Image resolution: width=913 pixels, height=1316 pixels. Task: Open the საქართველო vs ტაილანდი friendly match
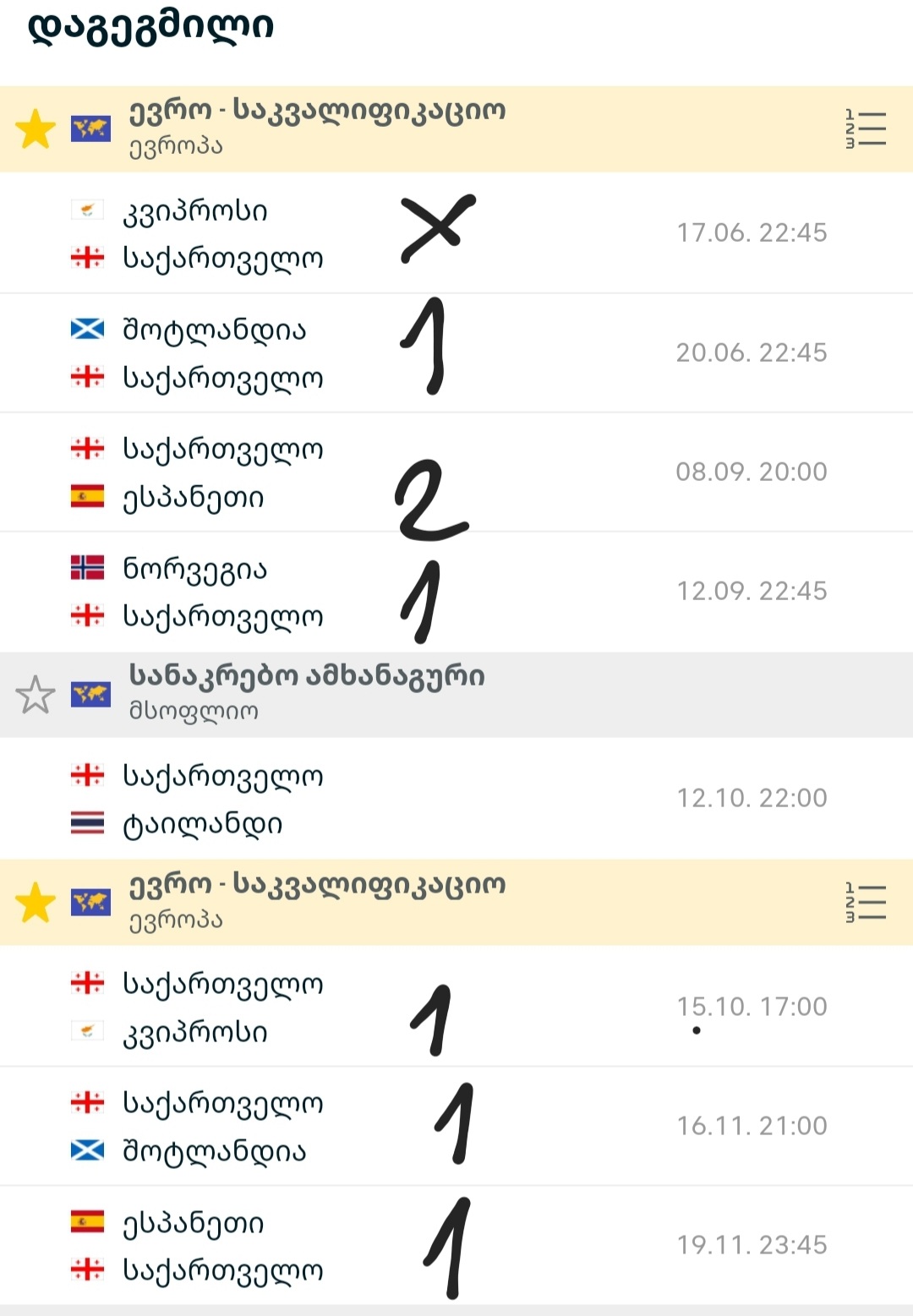coord(456,800)
